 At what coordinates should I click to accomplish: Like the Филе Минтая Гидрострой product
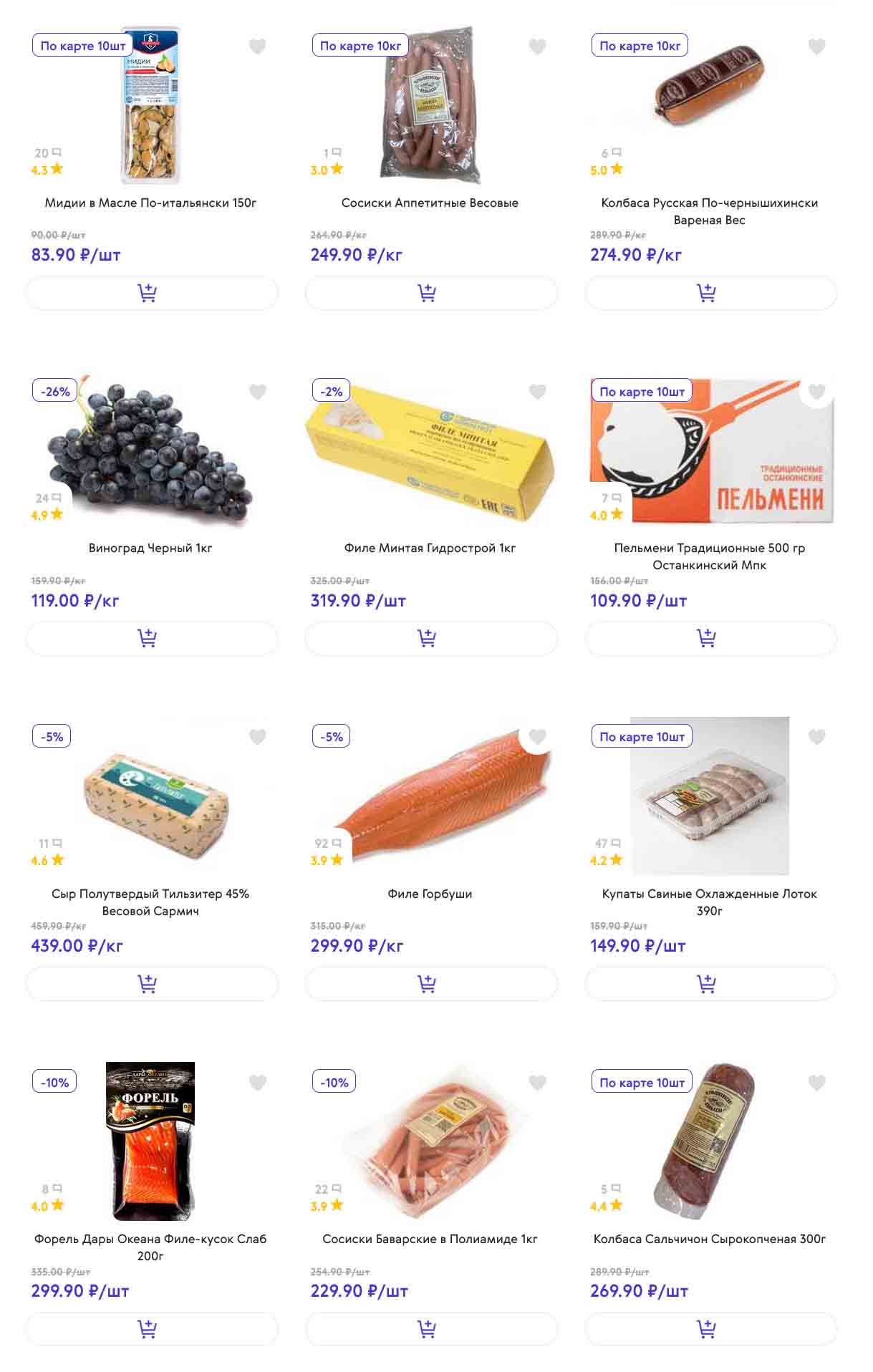(537, 392)
